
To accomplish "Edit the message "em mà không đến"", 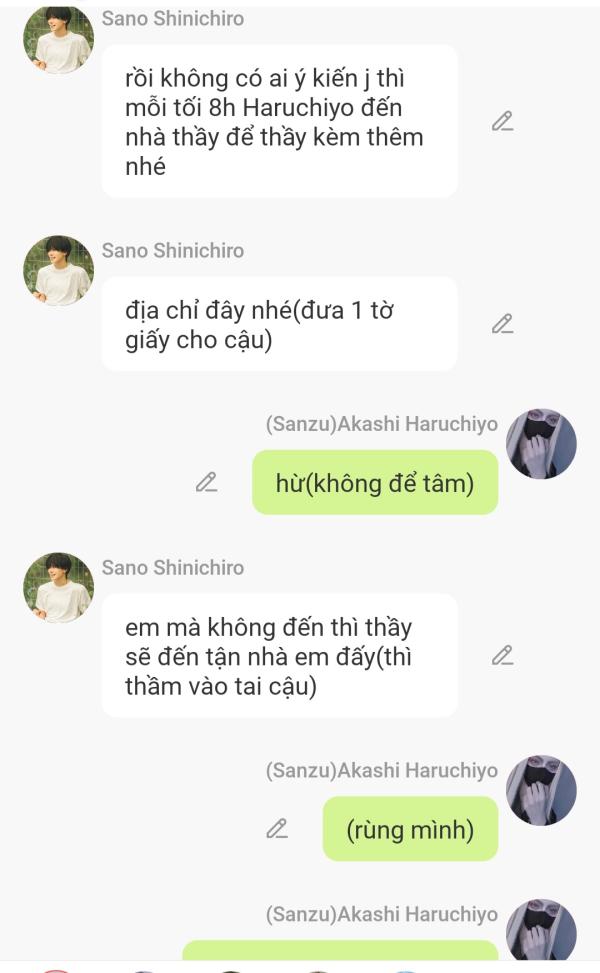I will coord(502,656).
